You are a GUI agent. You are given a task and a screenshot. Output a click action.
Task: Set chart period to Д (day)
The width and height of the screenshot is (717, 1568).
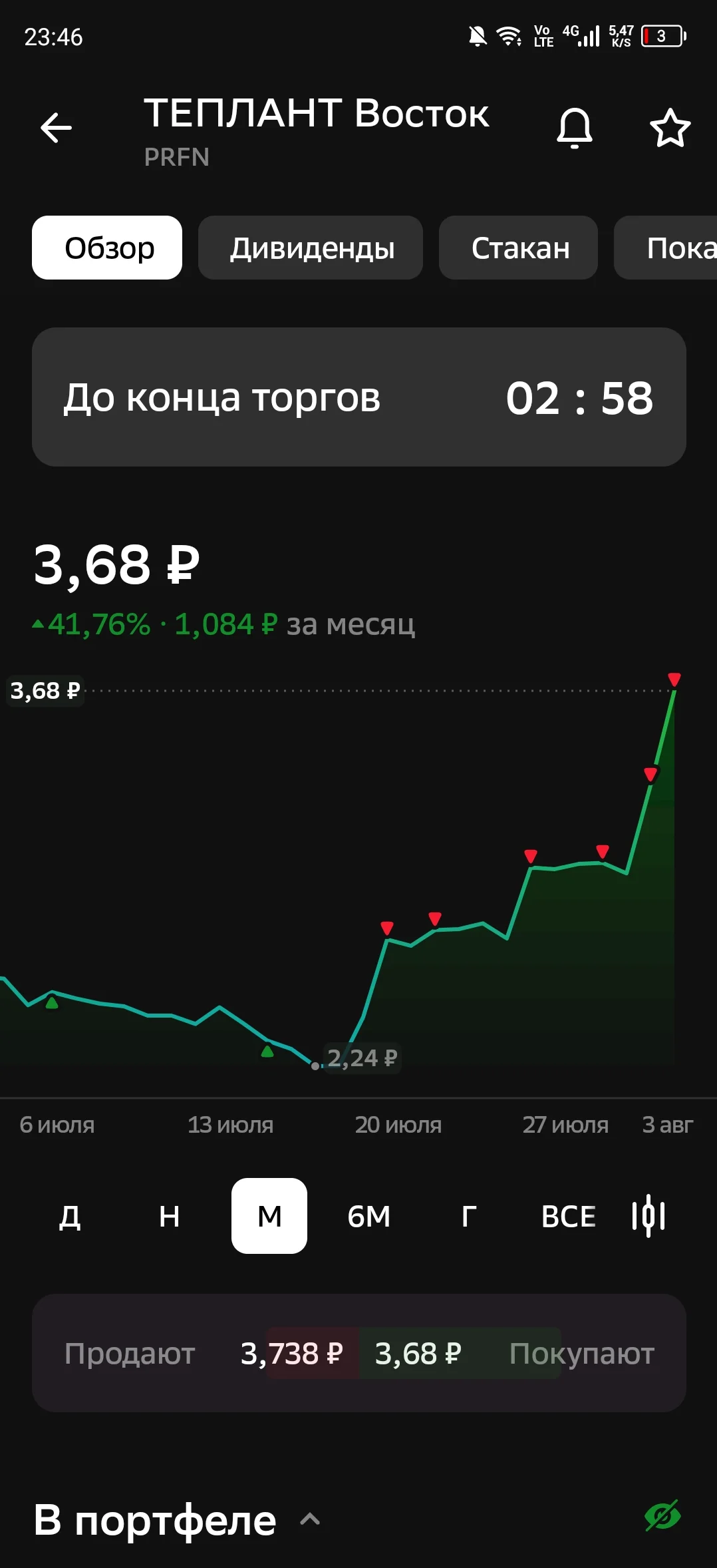tap(70, 1216)
